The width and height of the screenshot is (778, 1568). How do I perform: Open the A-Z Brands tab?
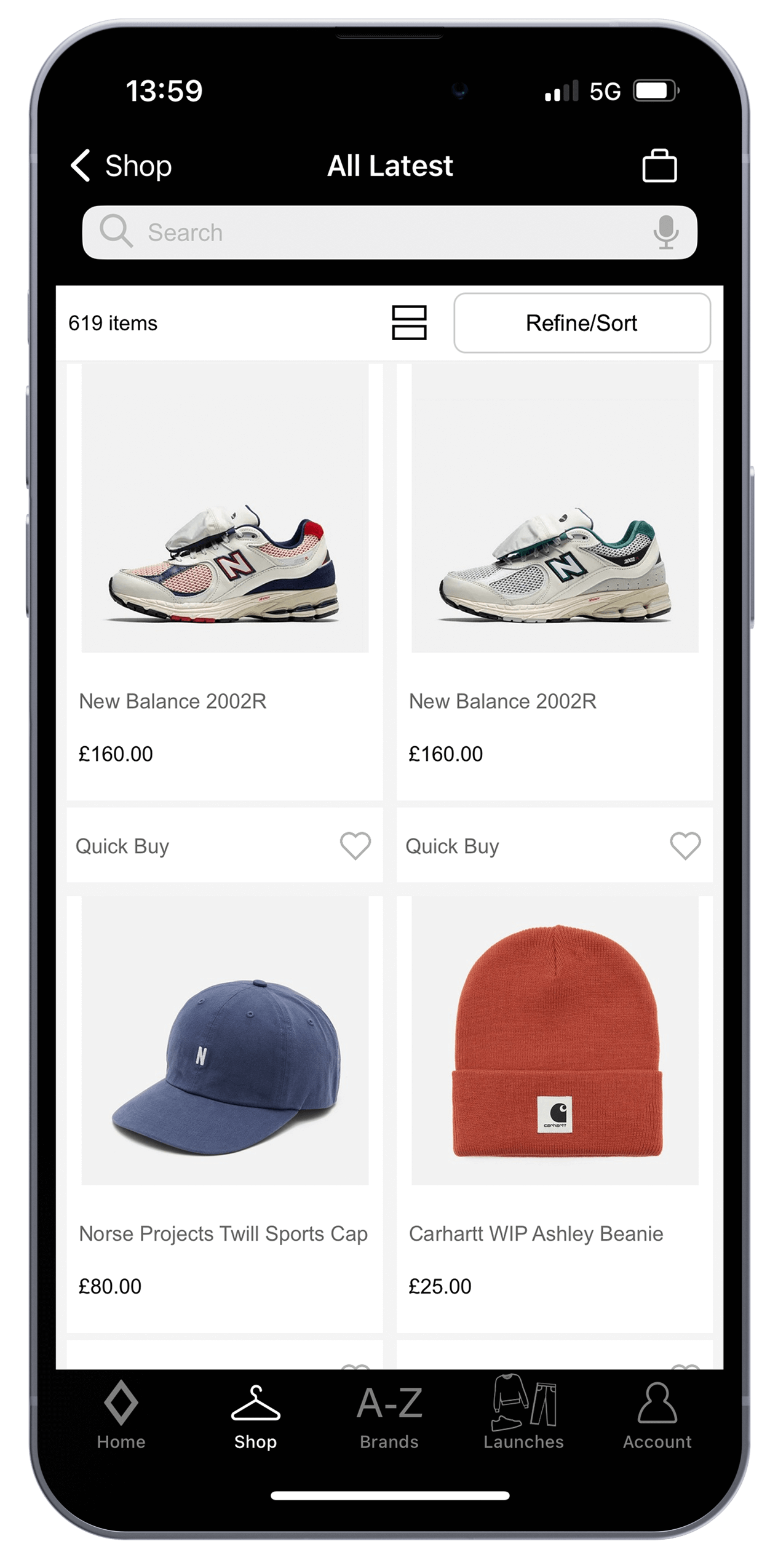(x=389, y=1416)
